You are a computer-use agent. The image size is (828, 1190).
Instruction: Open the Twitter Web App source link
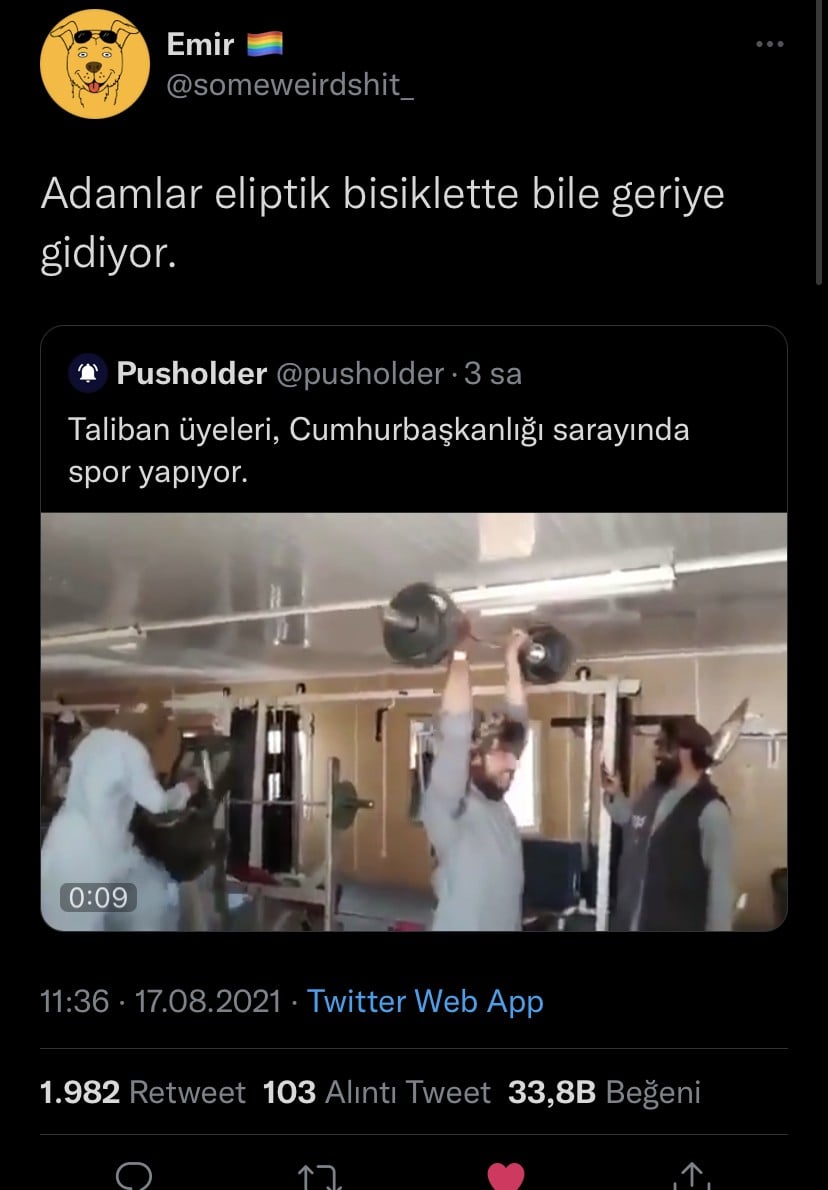pos(425,1001)
